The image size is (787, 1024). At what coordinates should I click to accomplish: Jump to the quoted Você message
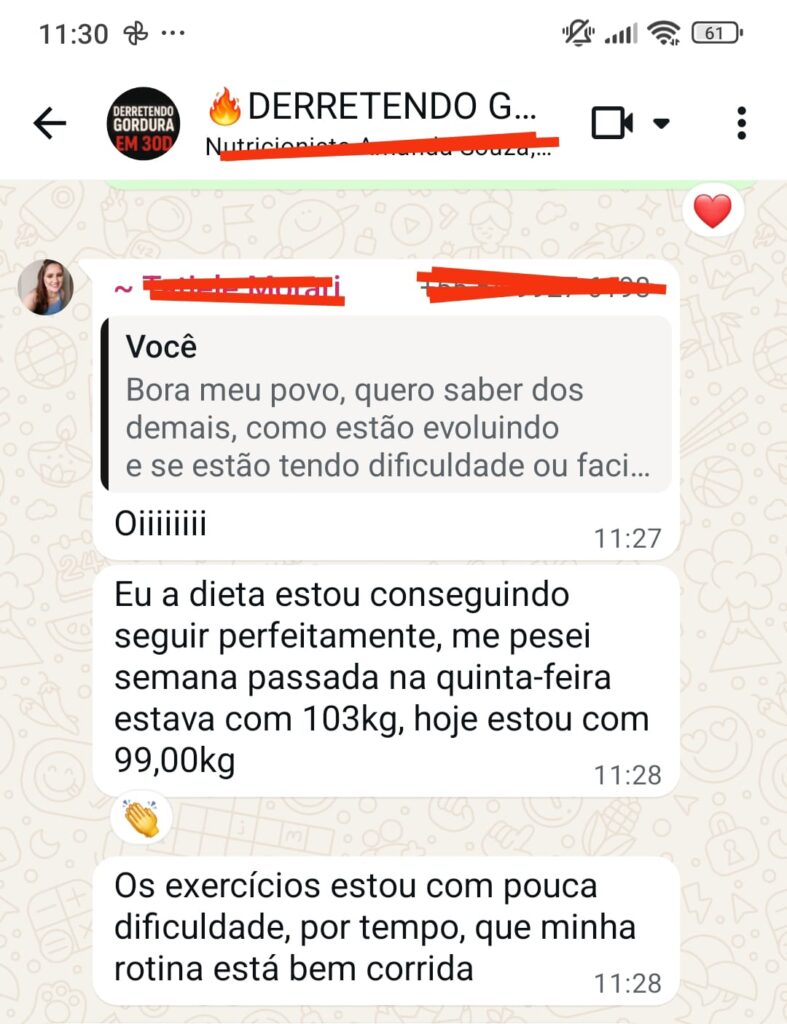pos(389,404)
